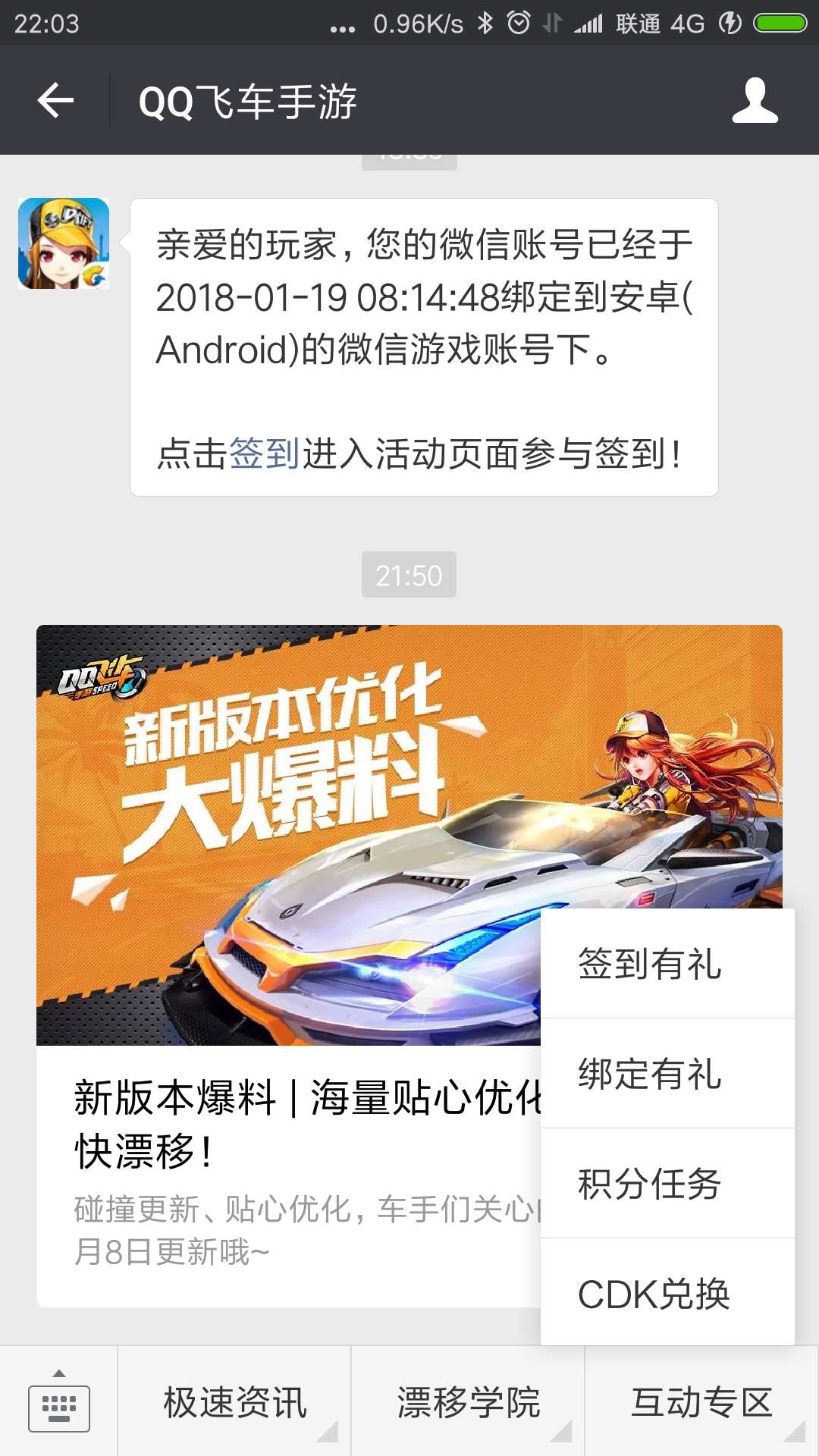Open the account profile icon
819x1456 pixels.
755,101
